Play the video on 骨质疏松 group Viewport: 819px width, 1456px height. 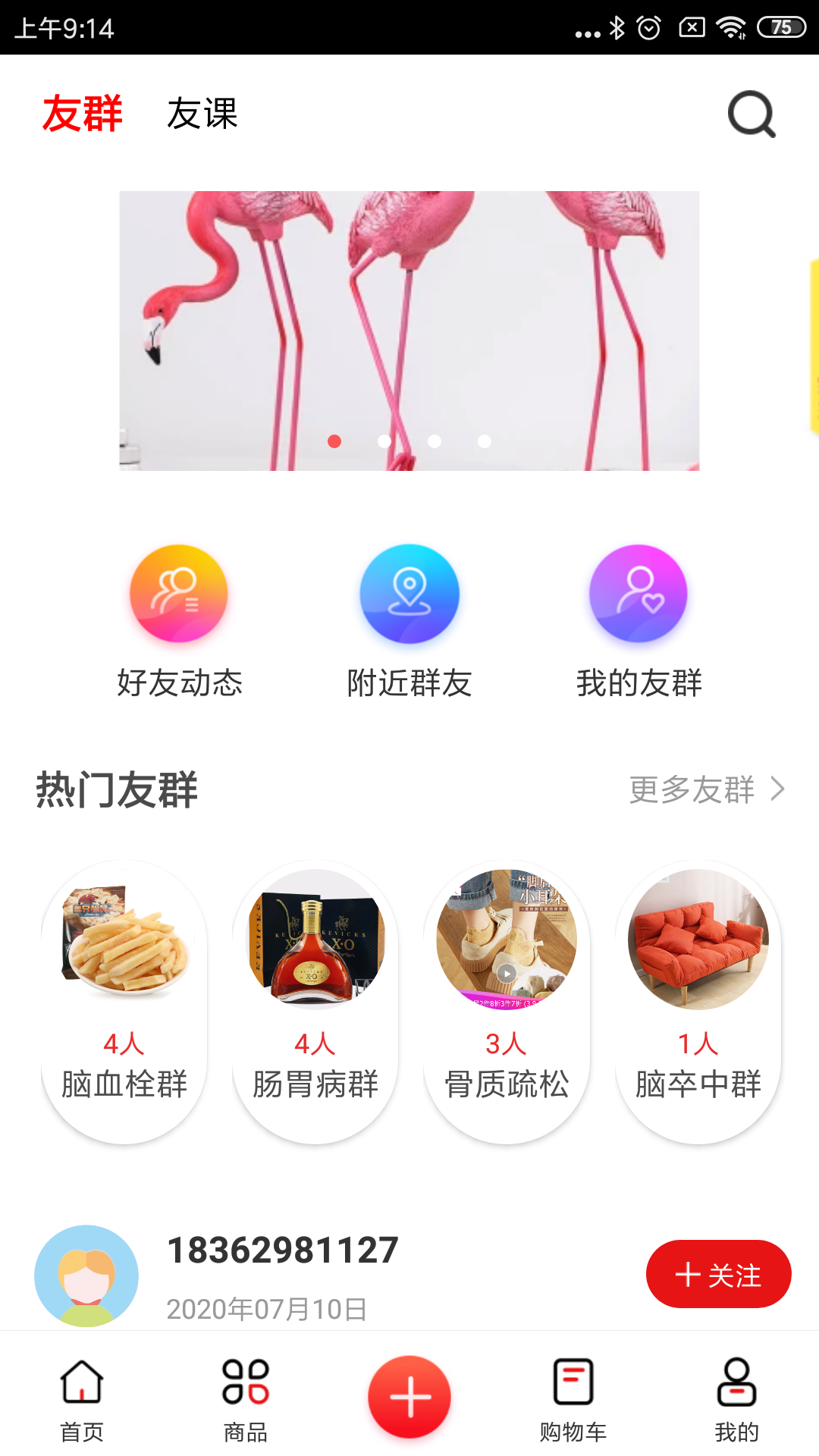[507, 973]
